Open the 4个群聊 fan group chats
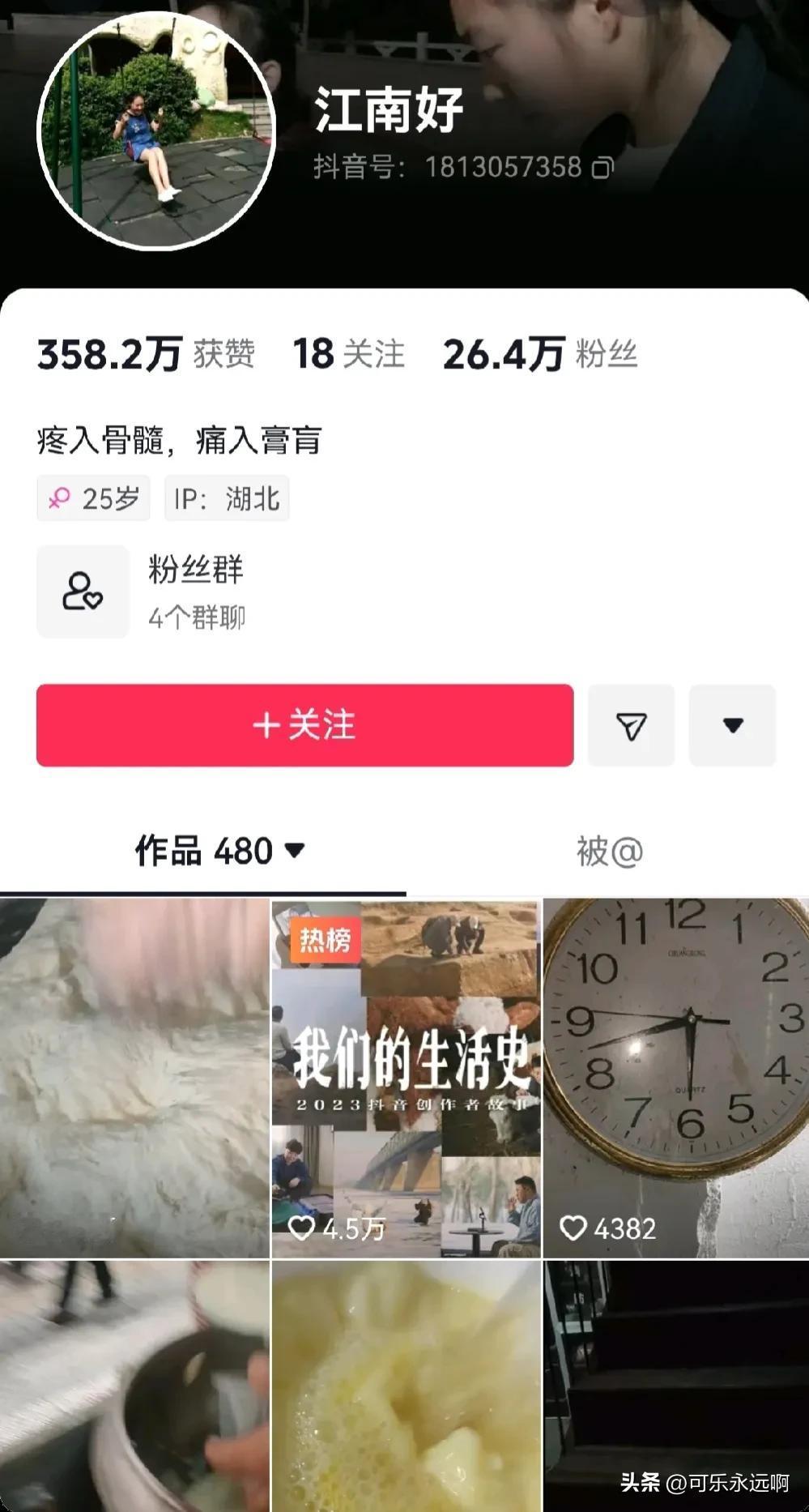809x1512 pixels. tap(197, 617)
